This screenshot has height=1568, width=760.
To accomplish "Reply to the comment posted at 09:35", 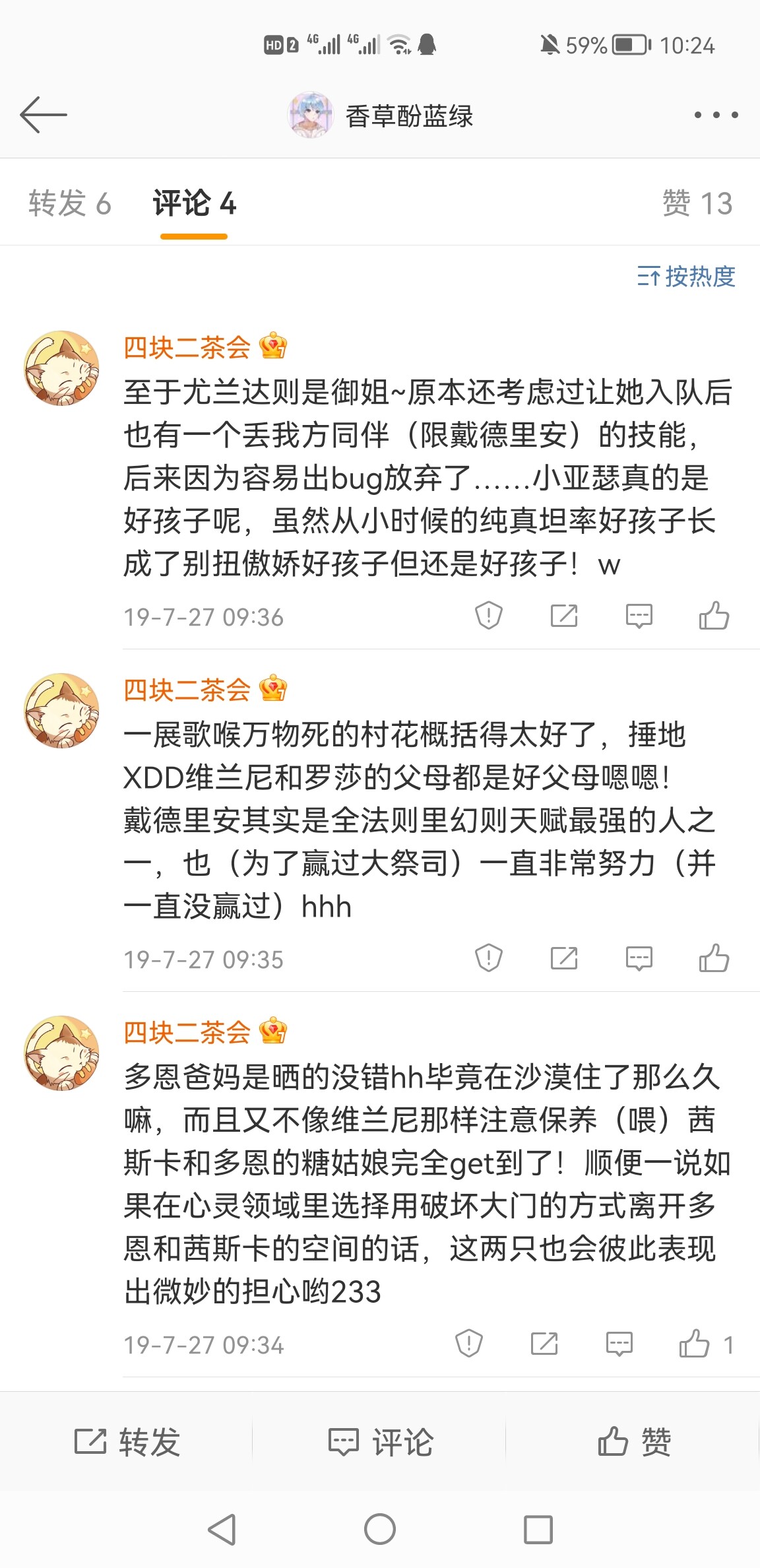I will (639, 958).
